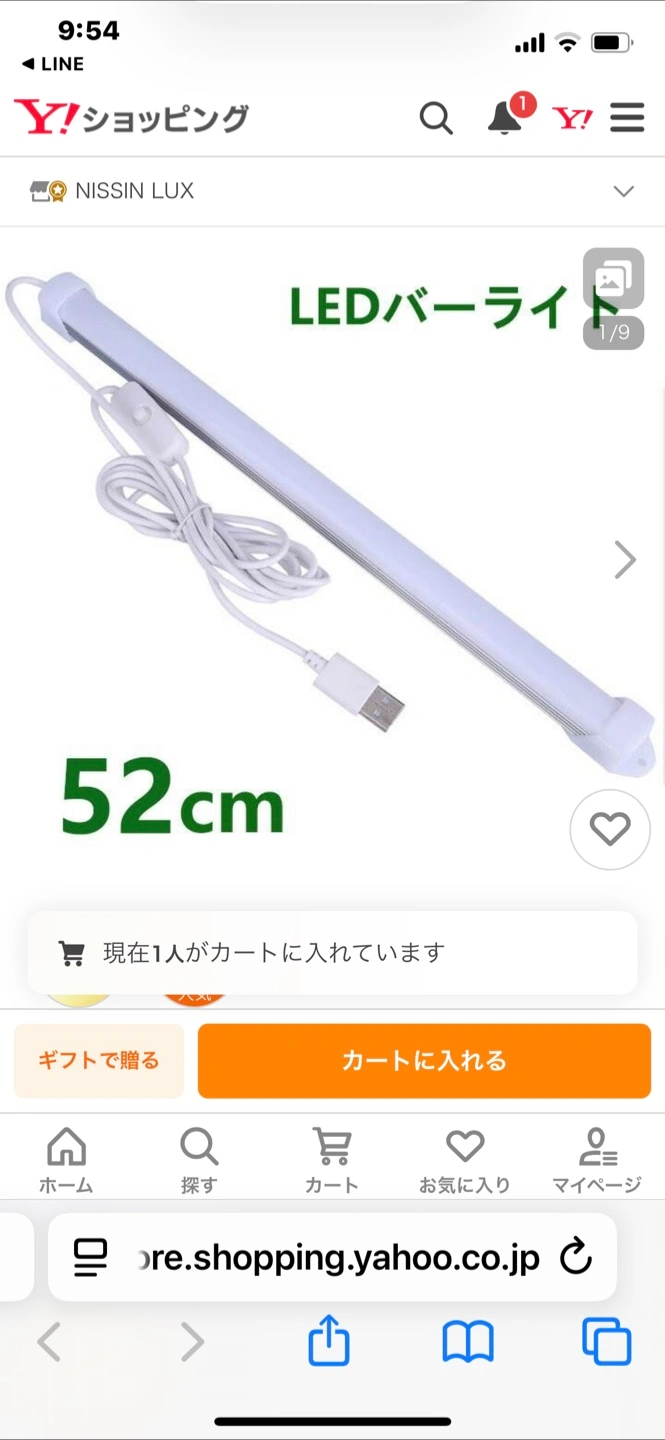The height and width of the screenshot is (1440, 665).
Task: Add the LED bar light to favorites
Action: pos(609,829)
